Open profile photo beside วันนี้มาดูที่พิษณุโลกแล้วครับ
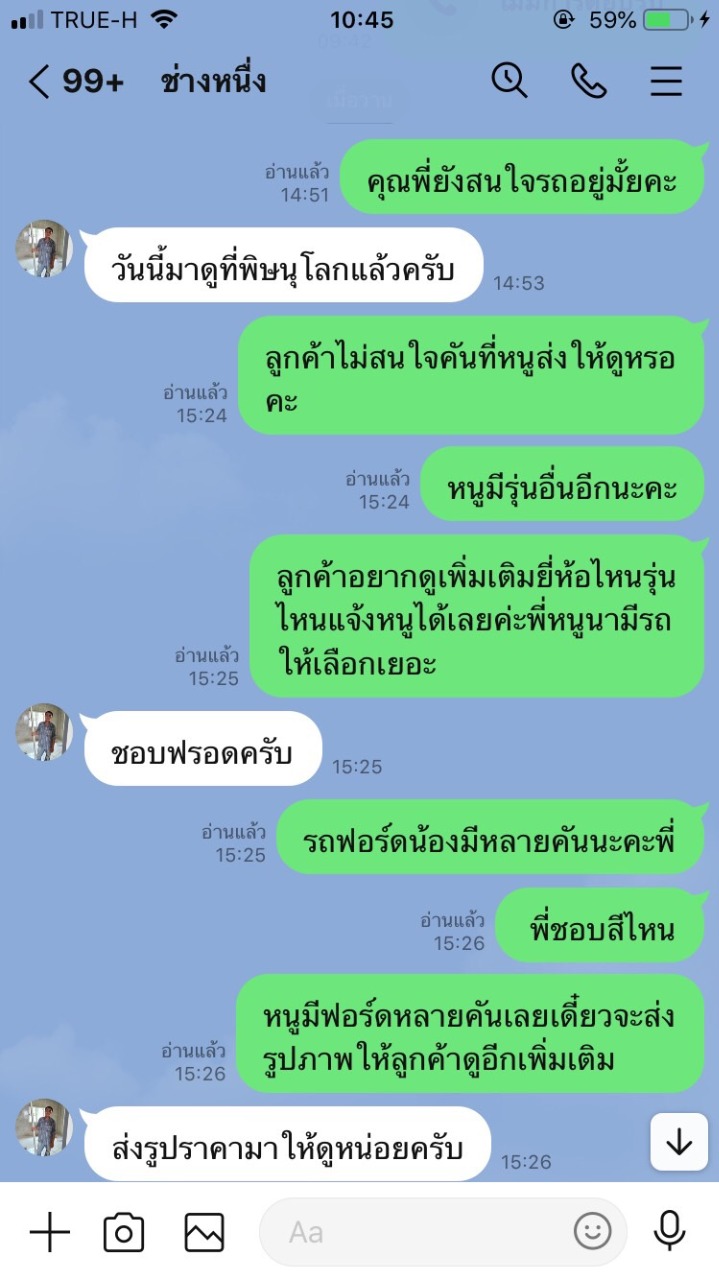The image size is (719, 1280). [44, 248]
